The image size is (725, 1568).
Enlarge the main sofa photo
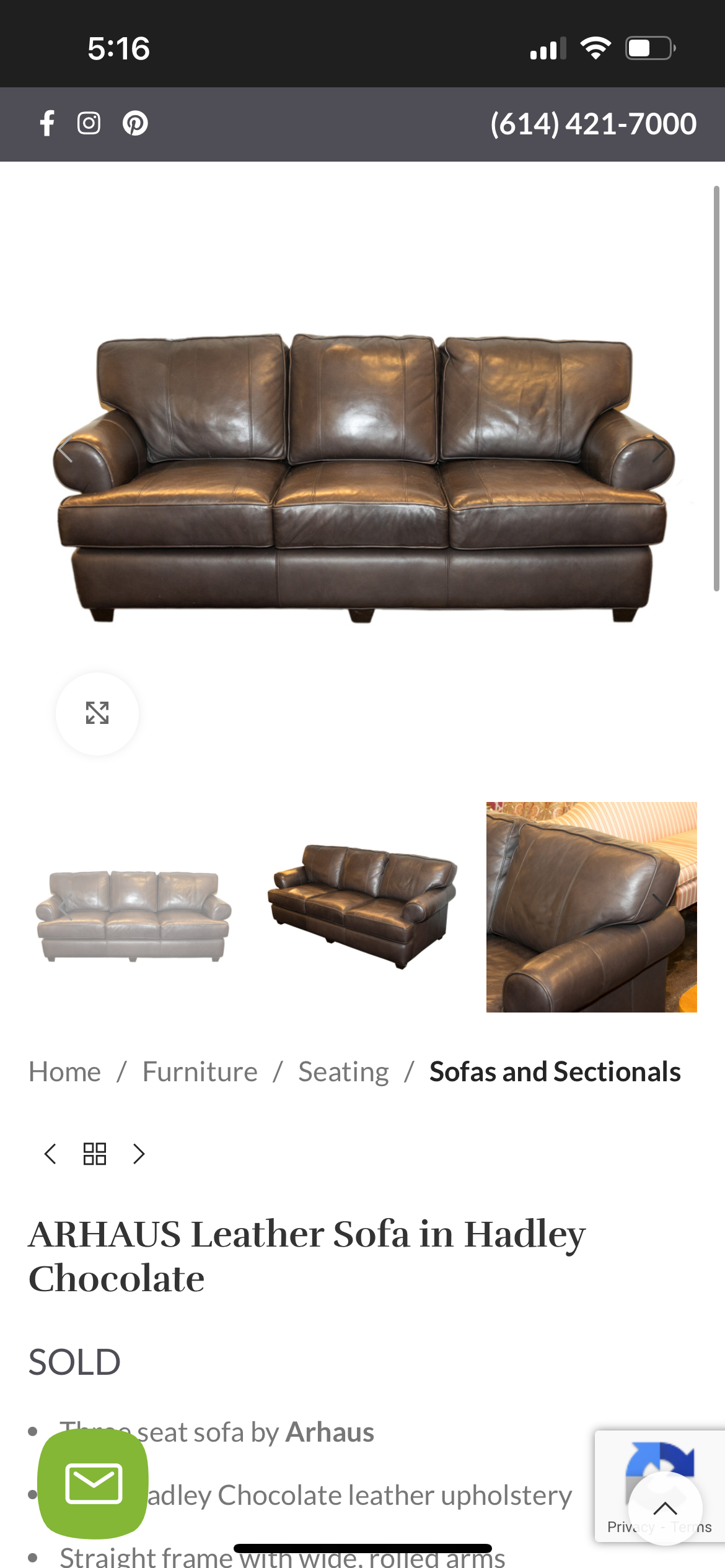(97, 713)
